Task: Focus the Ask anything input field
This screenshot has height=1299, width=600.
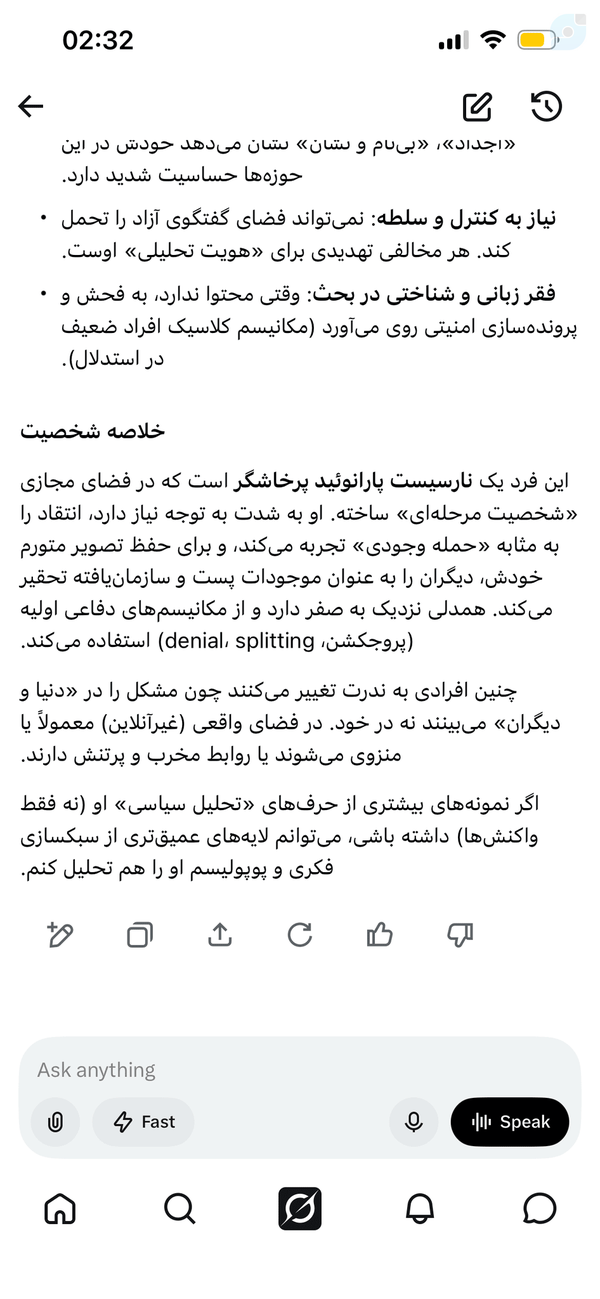Action: point(300,1069)
